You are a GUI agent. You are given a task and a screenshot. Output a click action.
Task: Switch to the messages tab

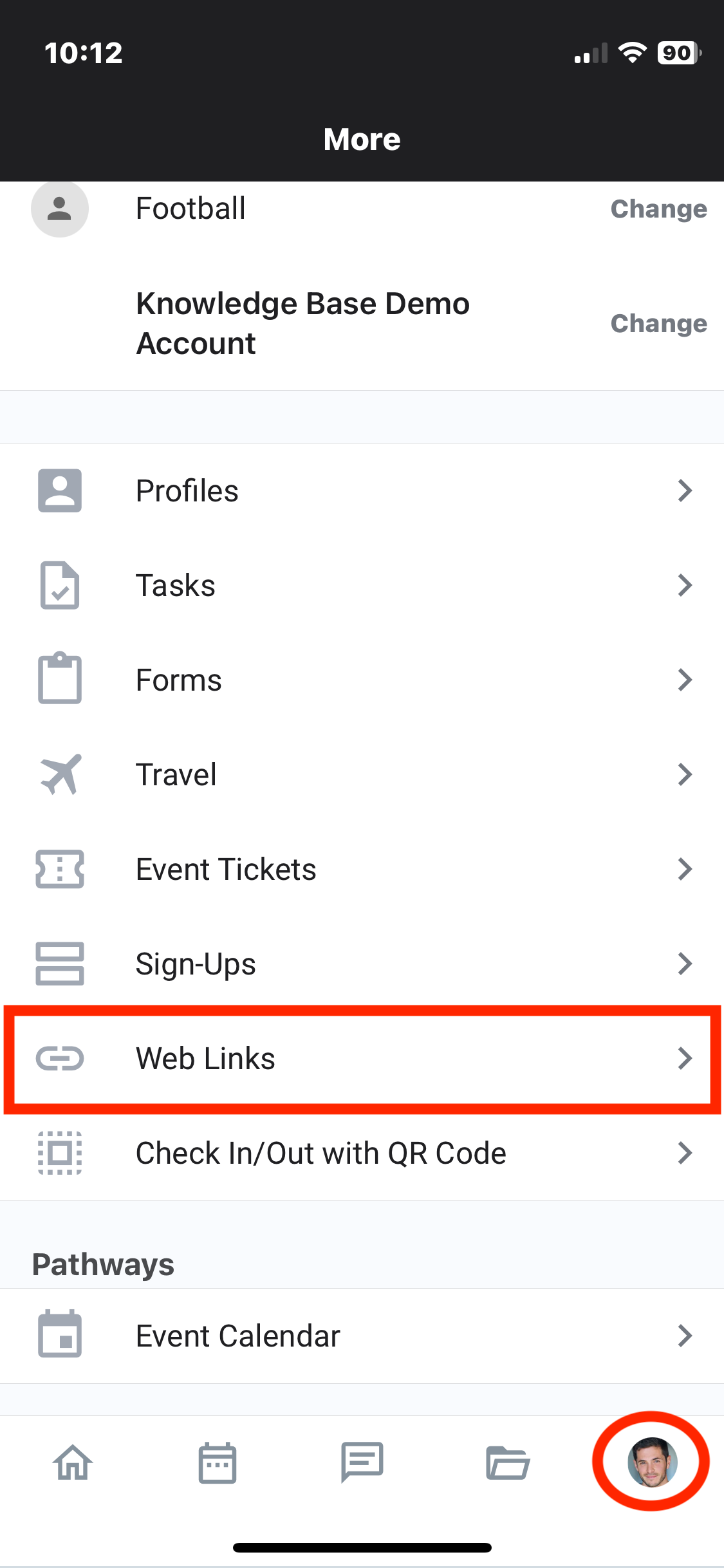click(x=362, y=1462)
